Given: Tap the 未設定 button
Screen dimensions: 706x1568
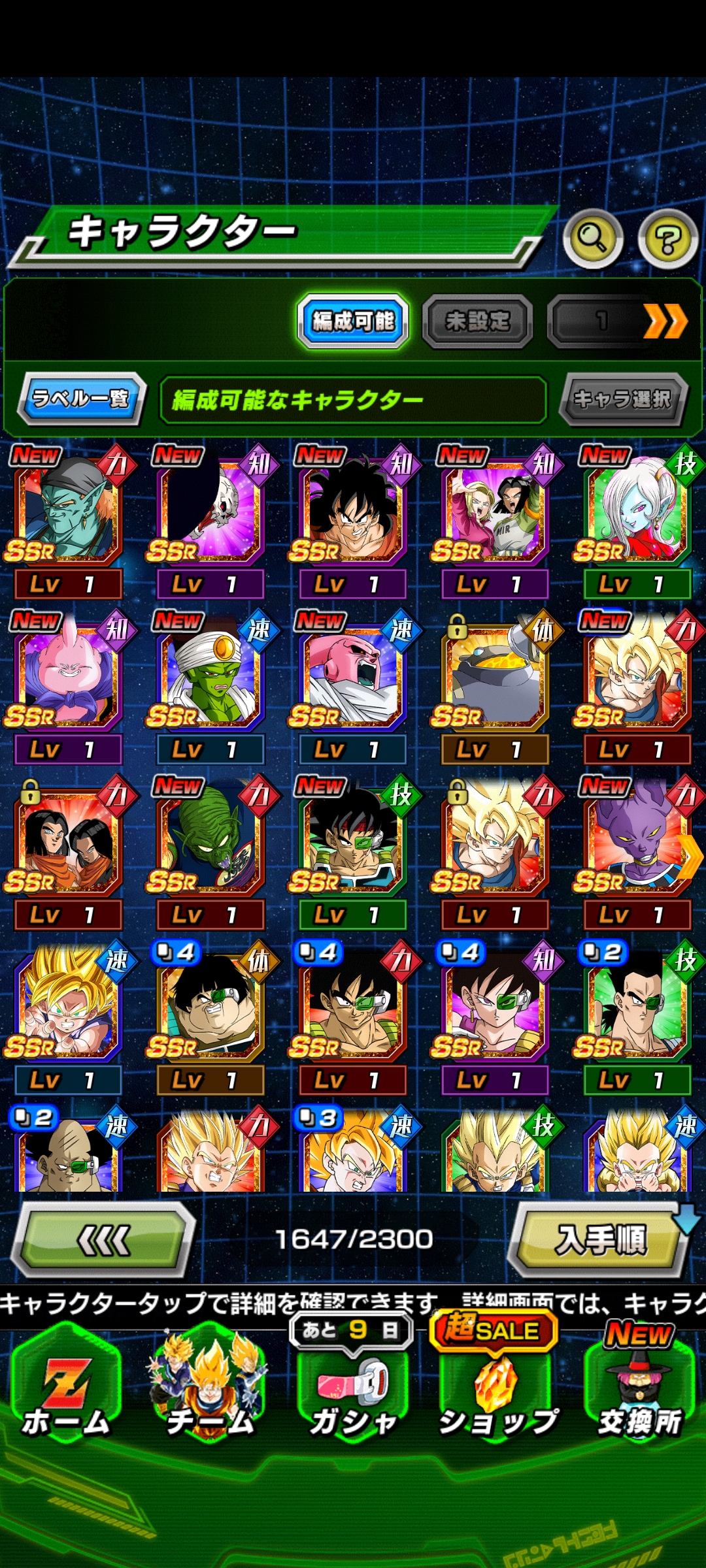Looking at the screenshot, I should (477, 321).
